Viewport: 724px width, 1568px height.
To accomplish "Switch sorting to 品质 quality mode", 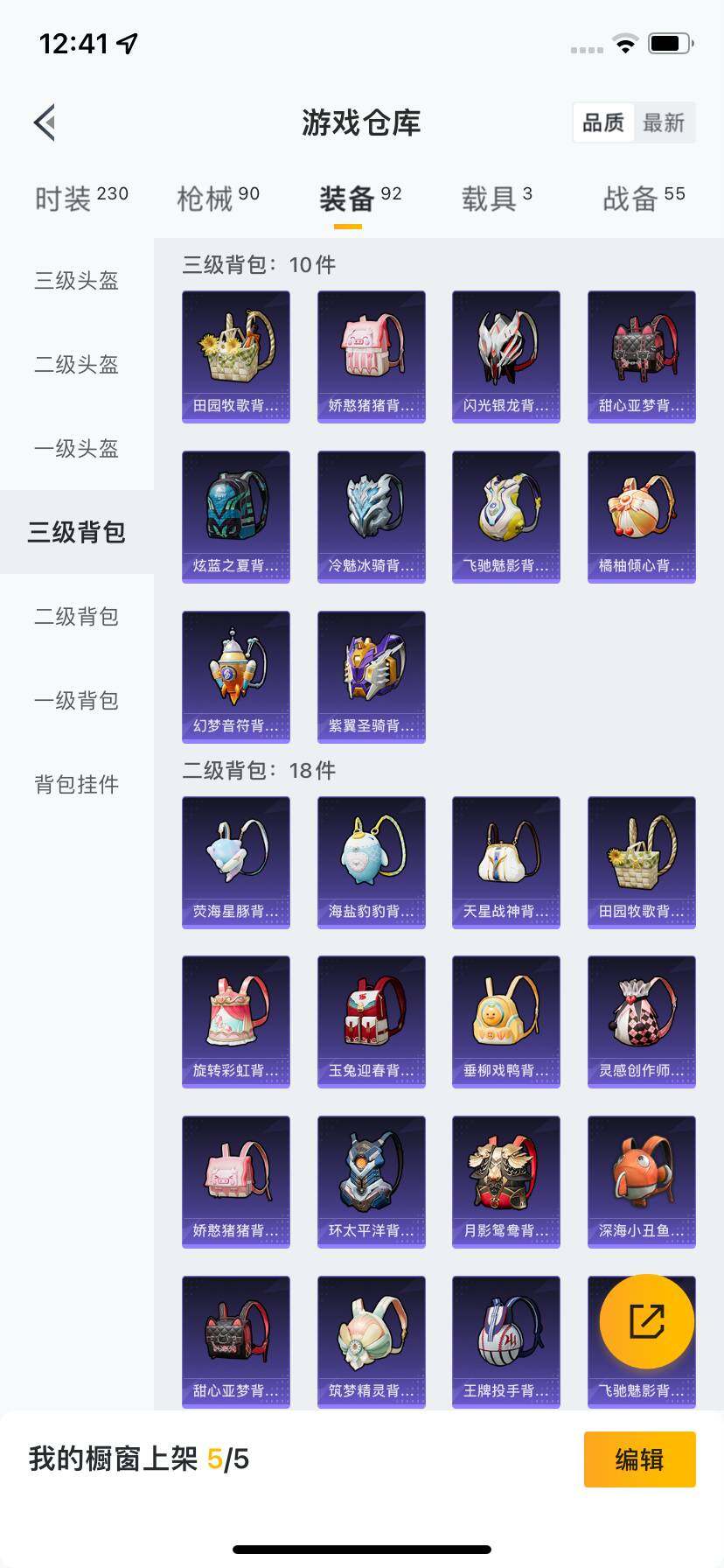I will click(602, 122).
